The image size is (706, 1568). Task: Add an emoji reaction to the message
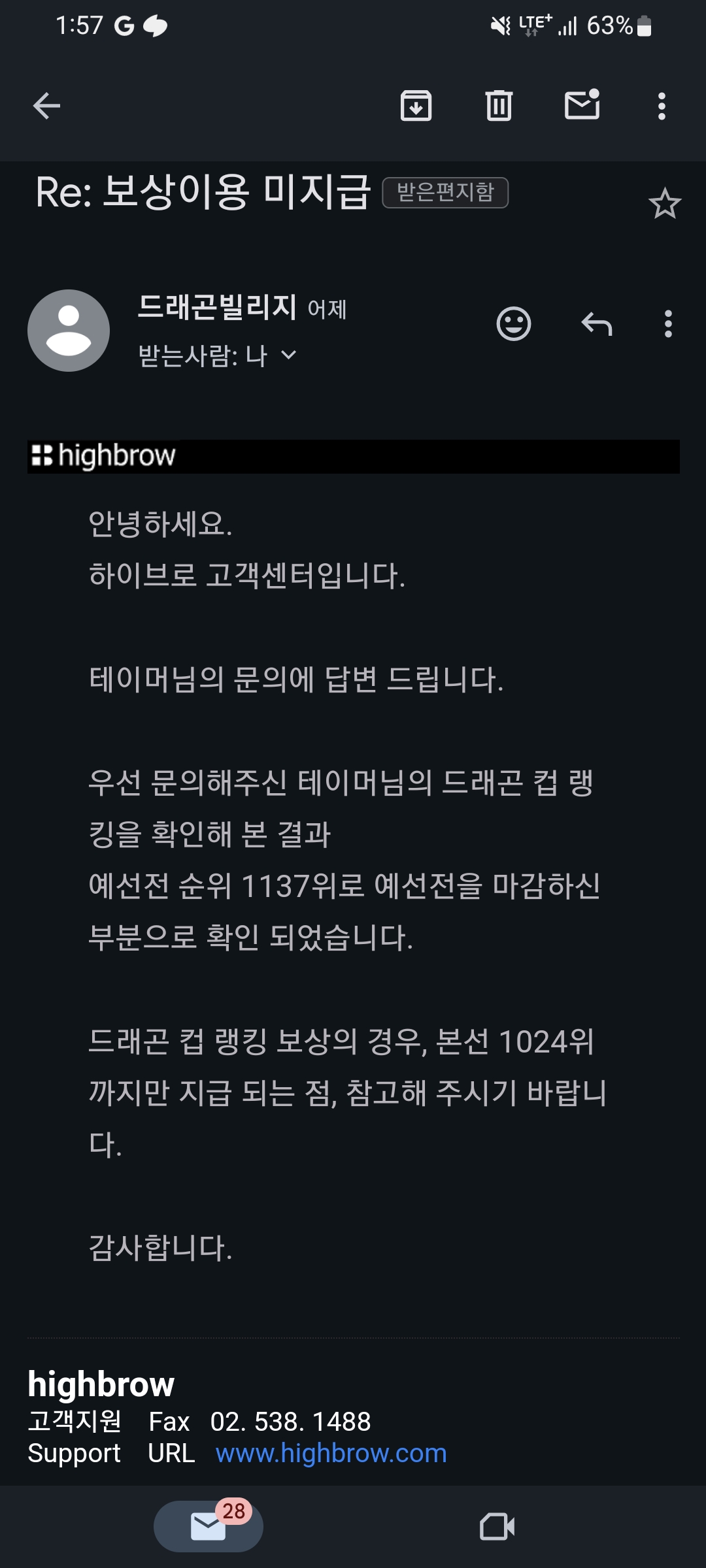click(x=514, y=323)
